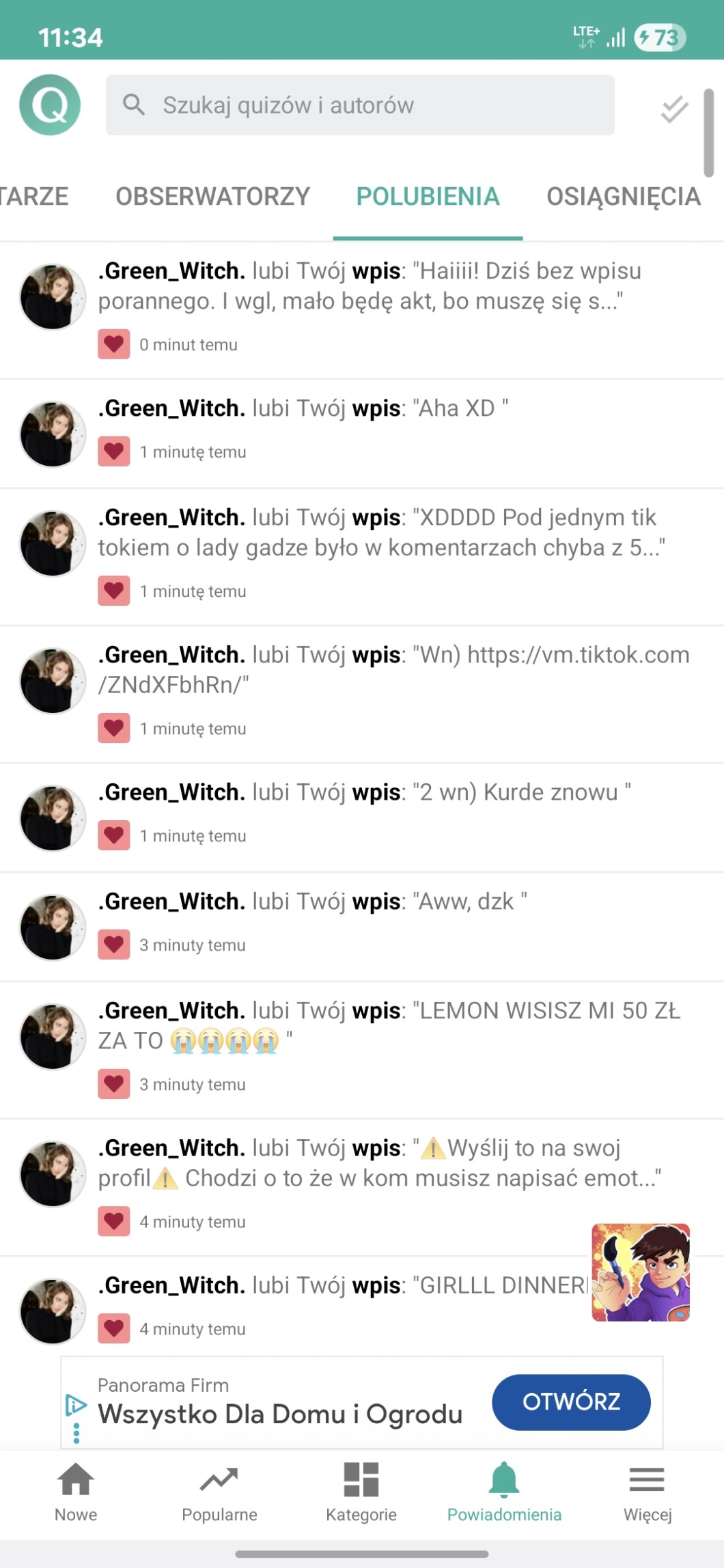Image resolution: width=724 pixels, height=1568 pixels.
Task: Open the notification with the tiktok.com link
Action: click(362, 694)
